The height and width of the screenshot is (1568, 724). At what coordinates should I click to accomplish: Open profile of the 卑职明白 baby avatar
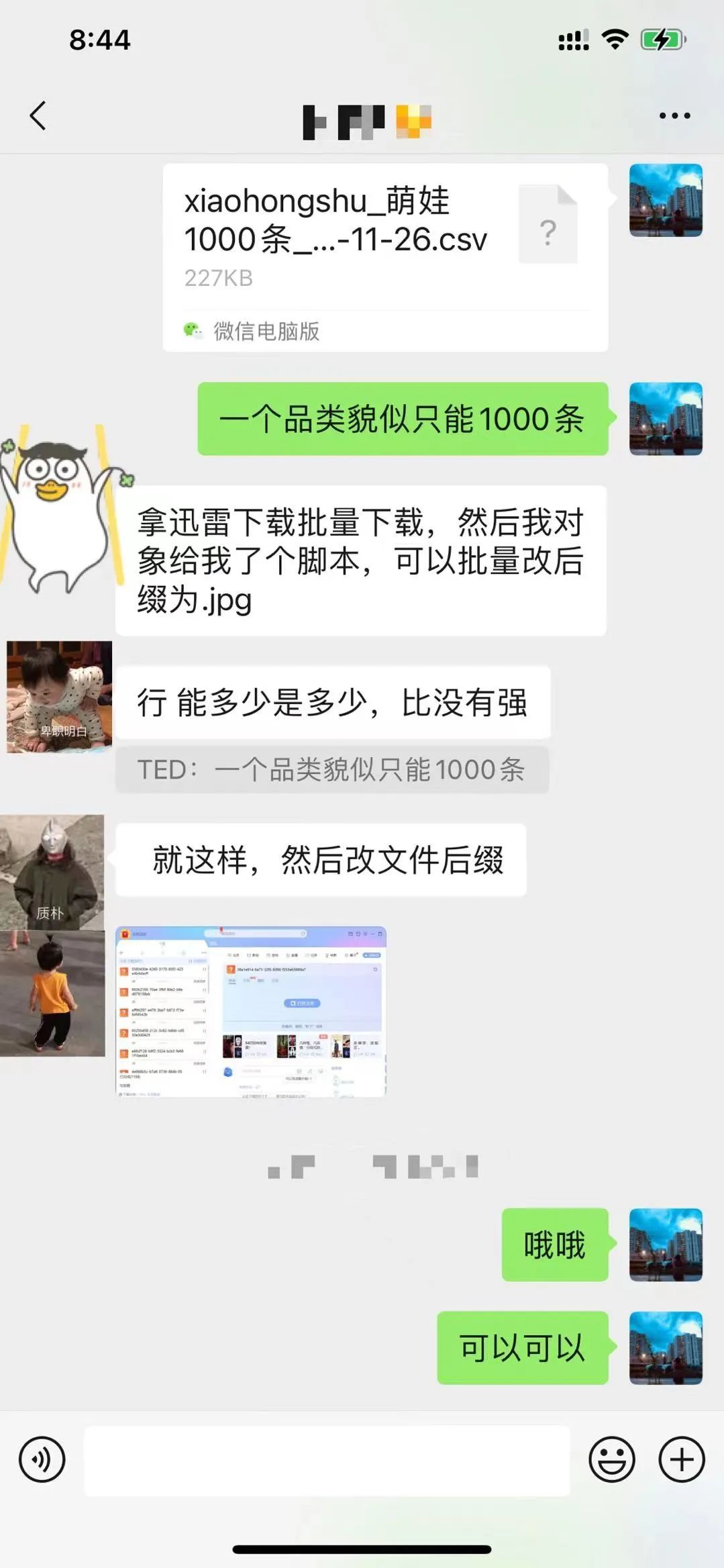[59, 697]
